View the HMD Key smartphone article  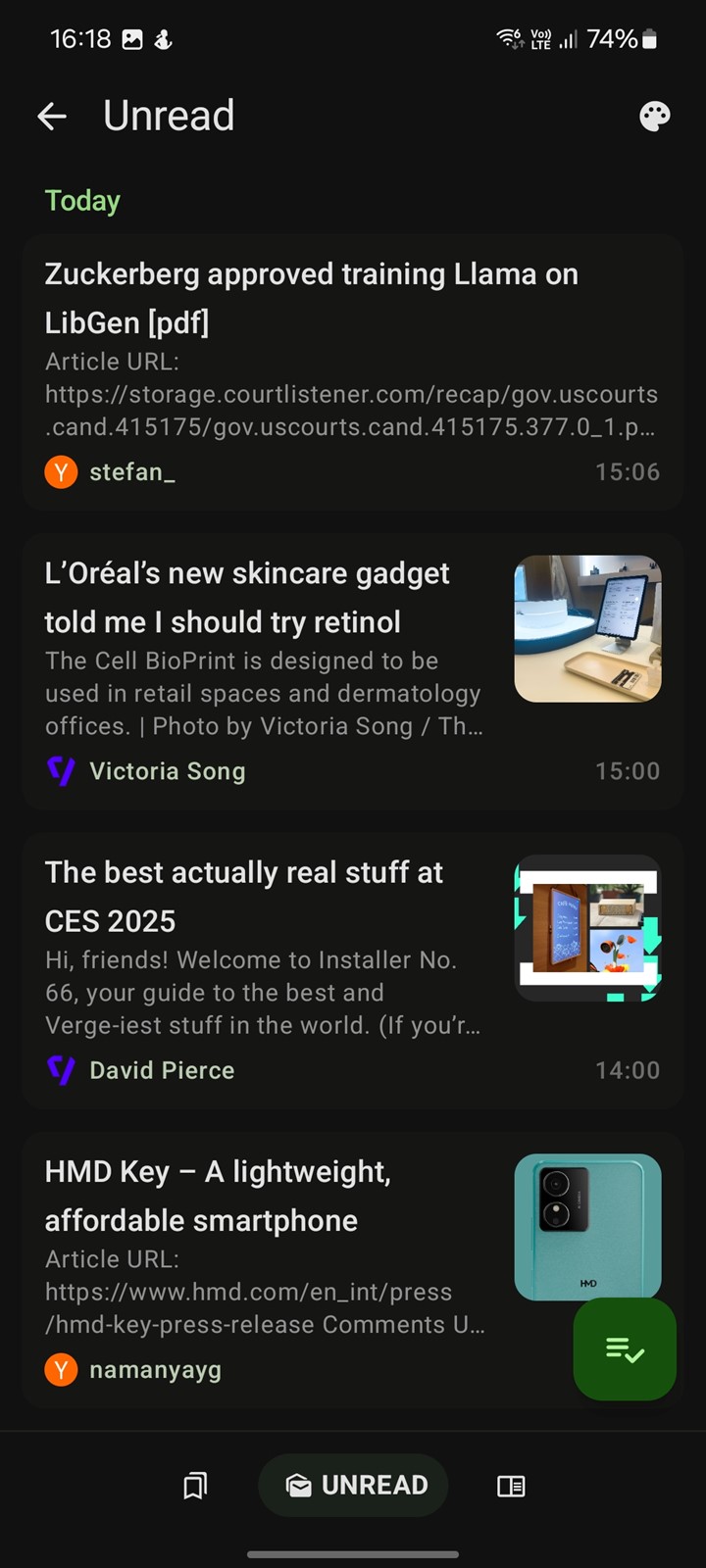218,1196
